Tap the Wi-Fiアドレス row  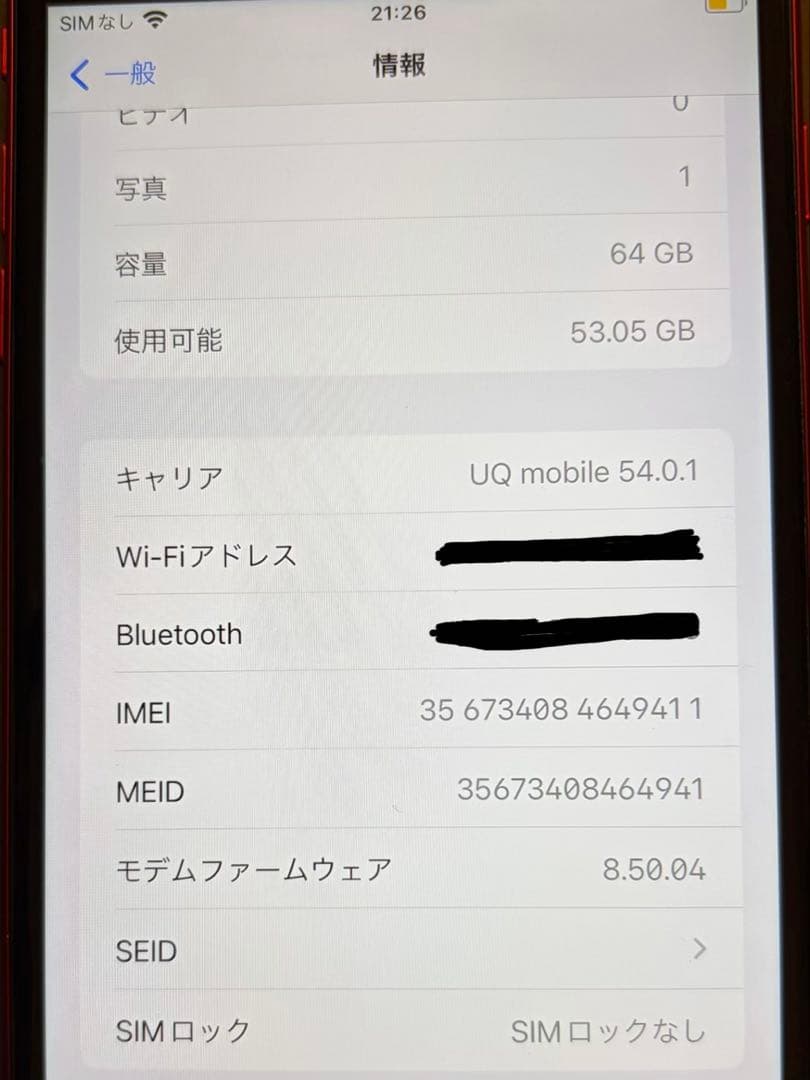click(400, 556)
